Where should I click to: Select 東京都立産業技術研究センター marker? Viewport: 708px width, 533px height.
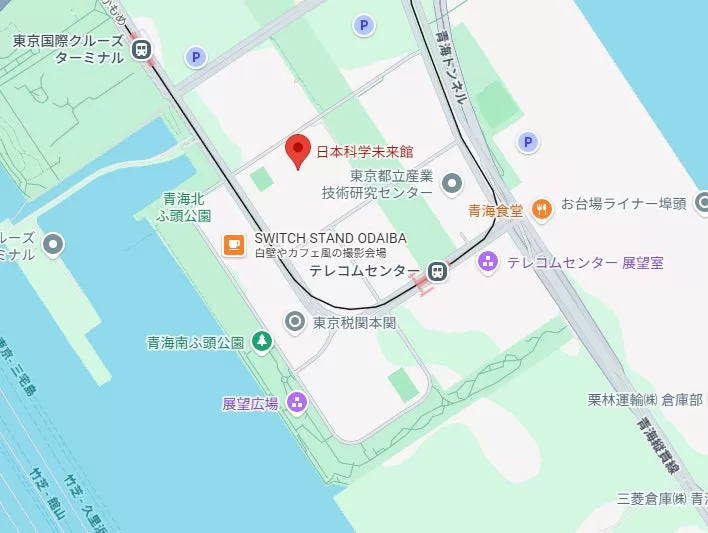tap(452, 183)
